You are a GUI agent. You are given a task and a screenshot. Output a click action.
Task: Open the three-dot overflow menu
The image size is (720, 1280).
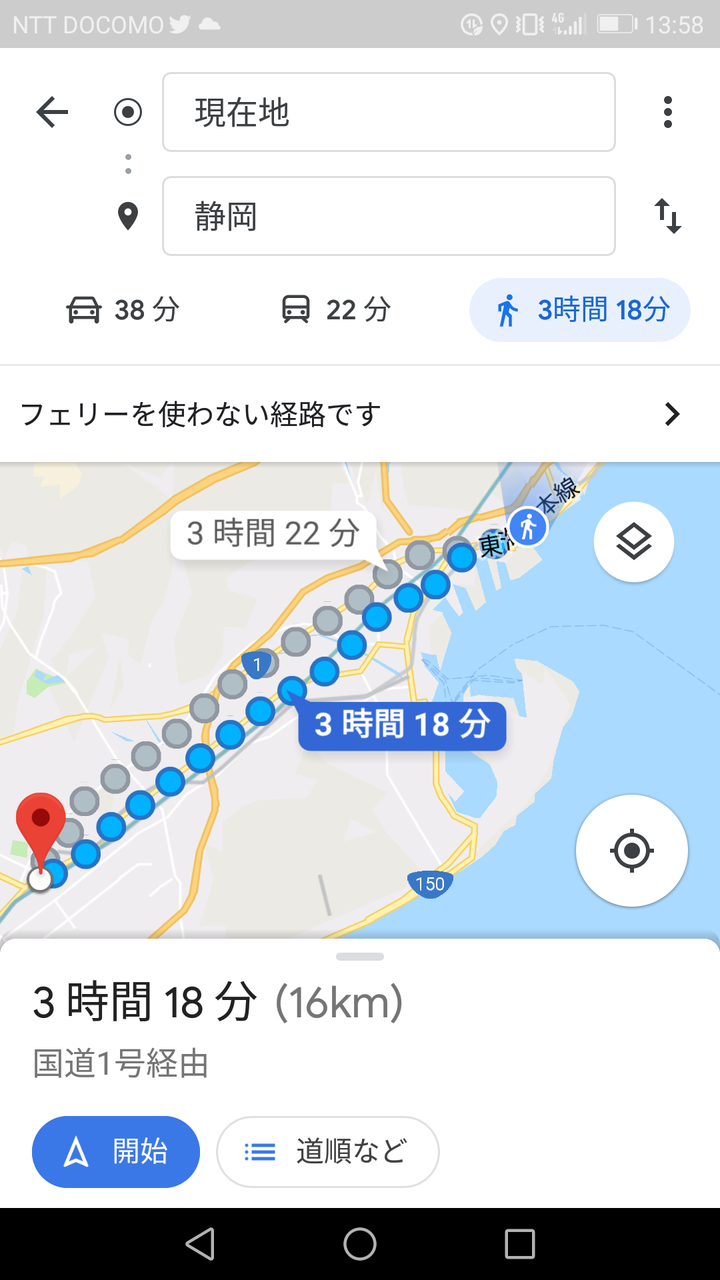(x=668, y=112)
